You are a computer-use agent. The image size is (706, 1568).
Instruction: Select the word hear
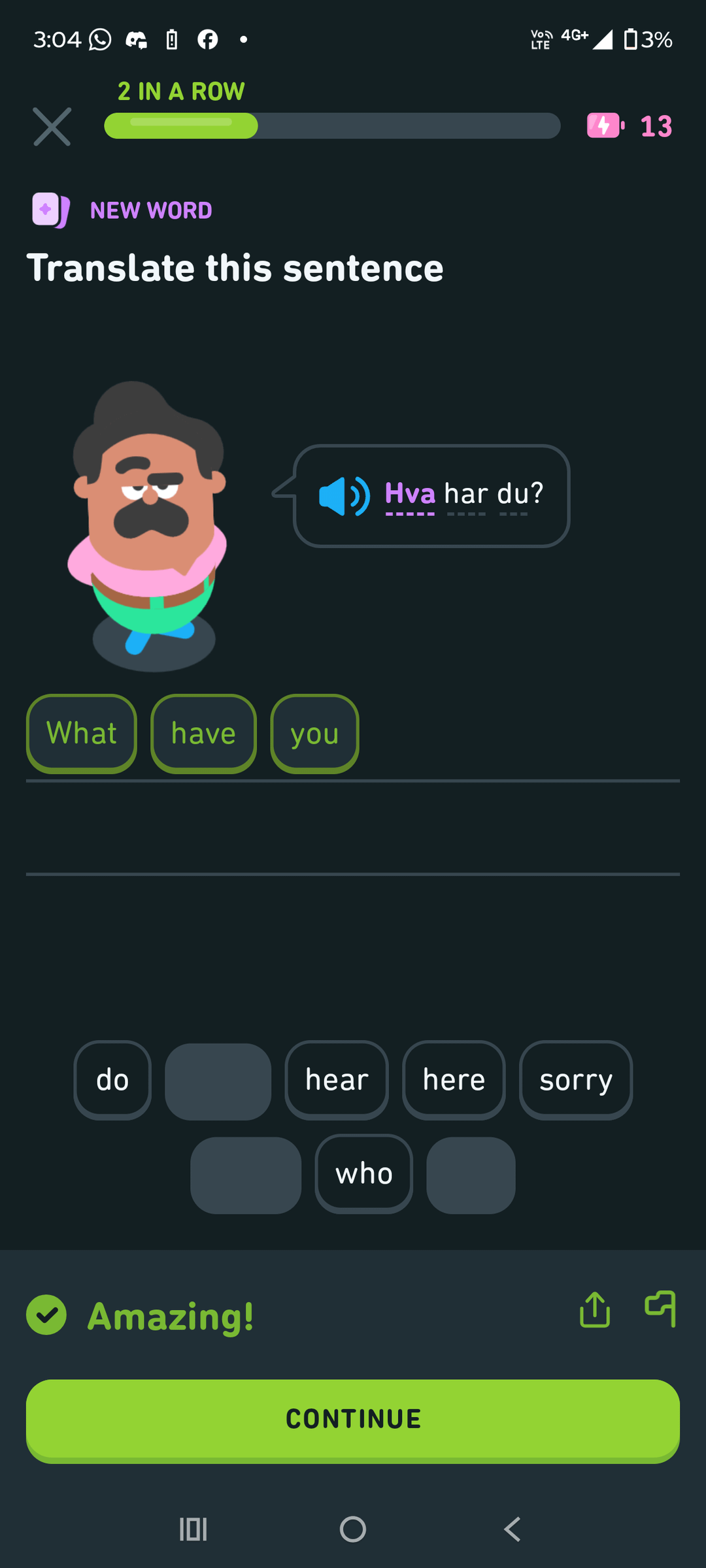click(x=337, y=1080)
